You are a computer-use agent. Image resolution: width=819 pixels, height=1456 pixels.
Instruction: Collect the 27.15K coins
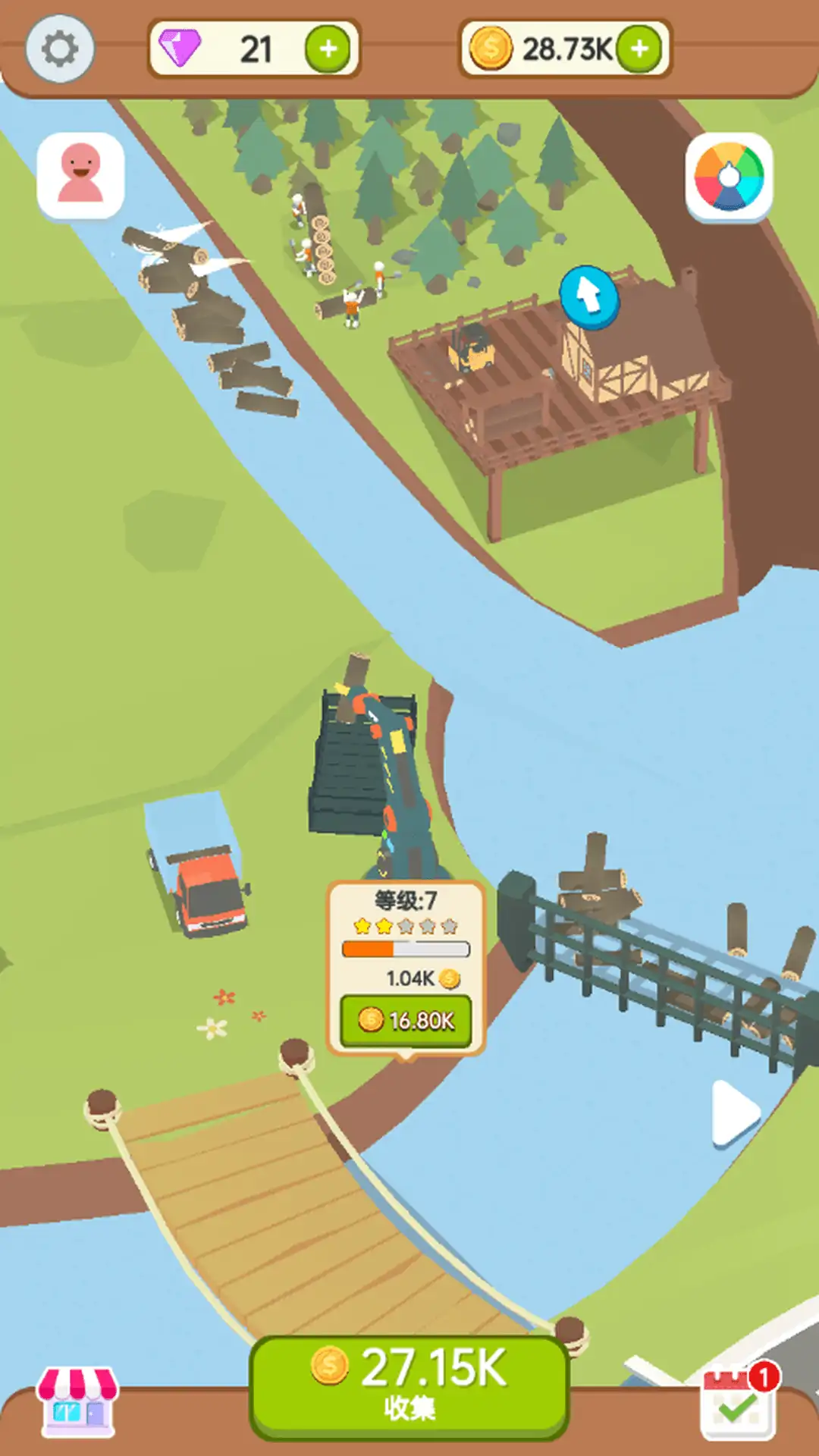click(x=409, y=1386)
